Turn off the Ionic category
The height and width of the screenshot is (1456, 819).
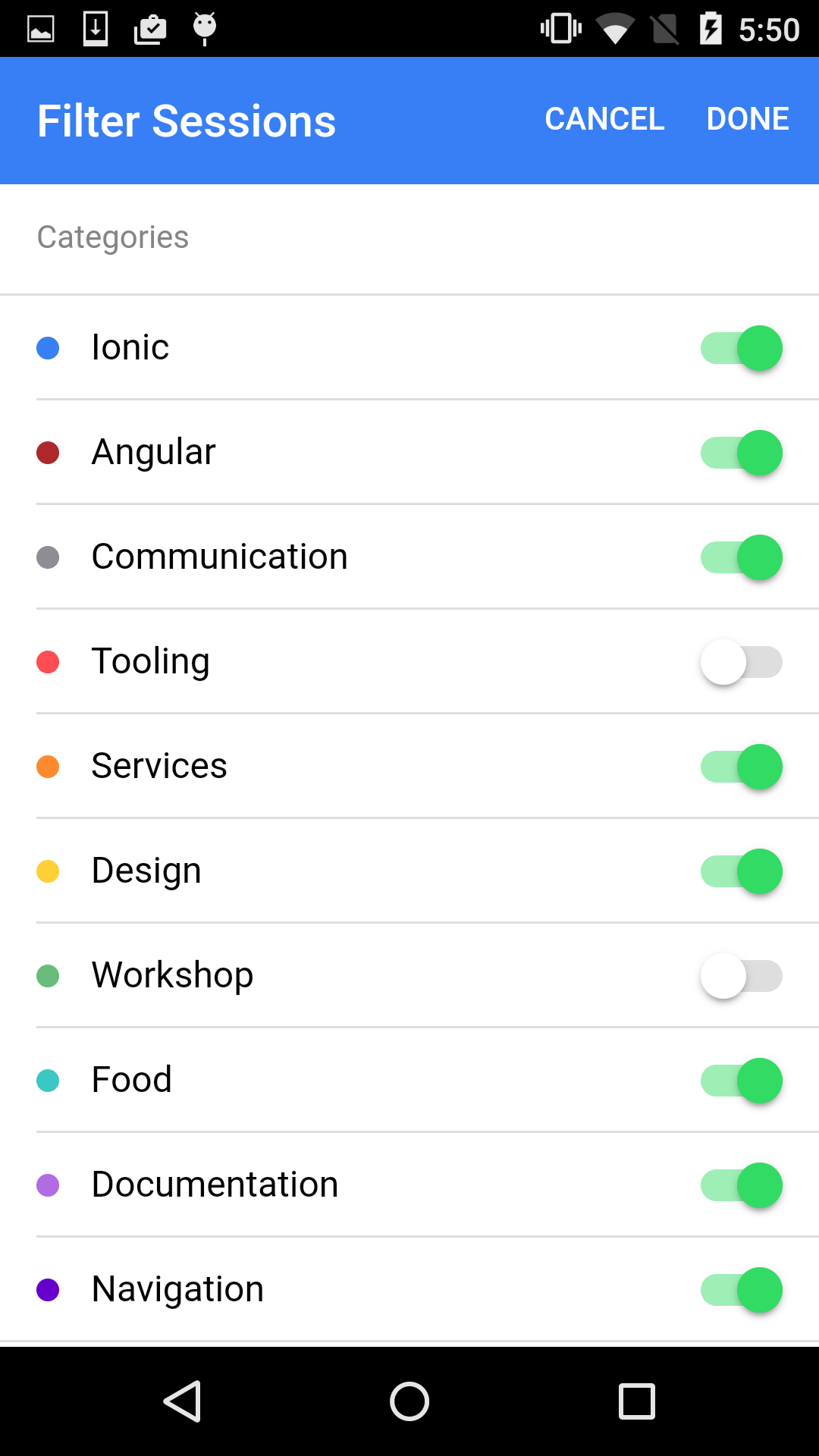741,348
